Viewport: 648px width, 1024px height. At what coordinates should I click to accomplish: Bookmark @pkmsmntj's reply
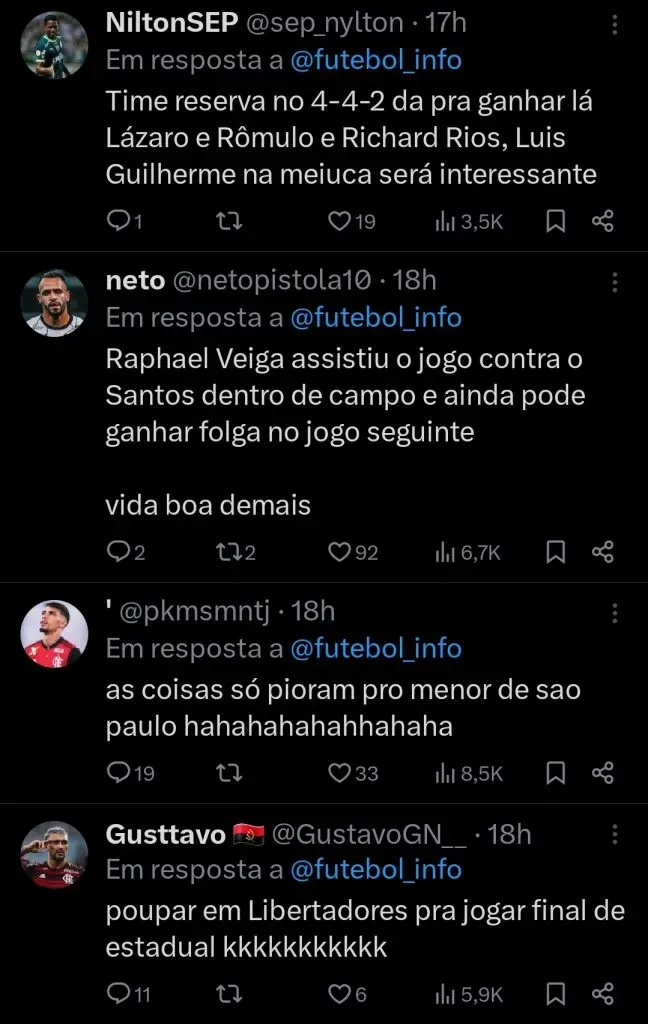pos(556,772)
